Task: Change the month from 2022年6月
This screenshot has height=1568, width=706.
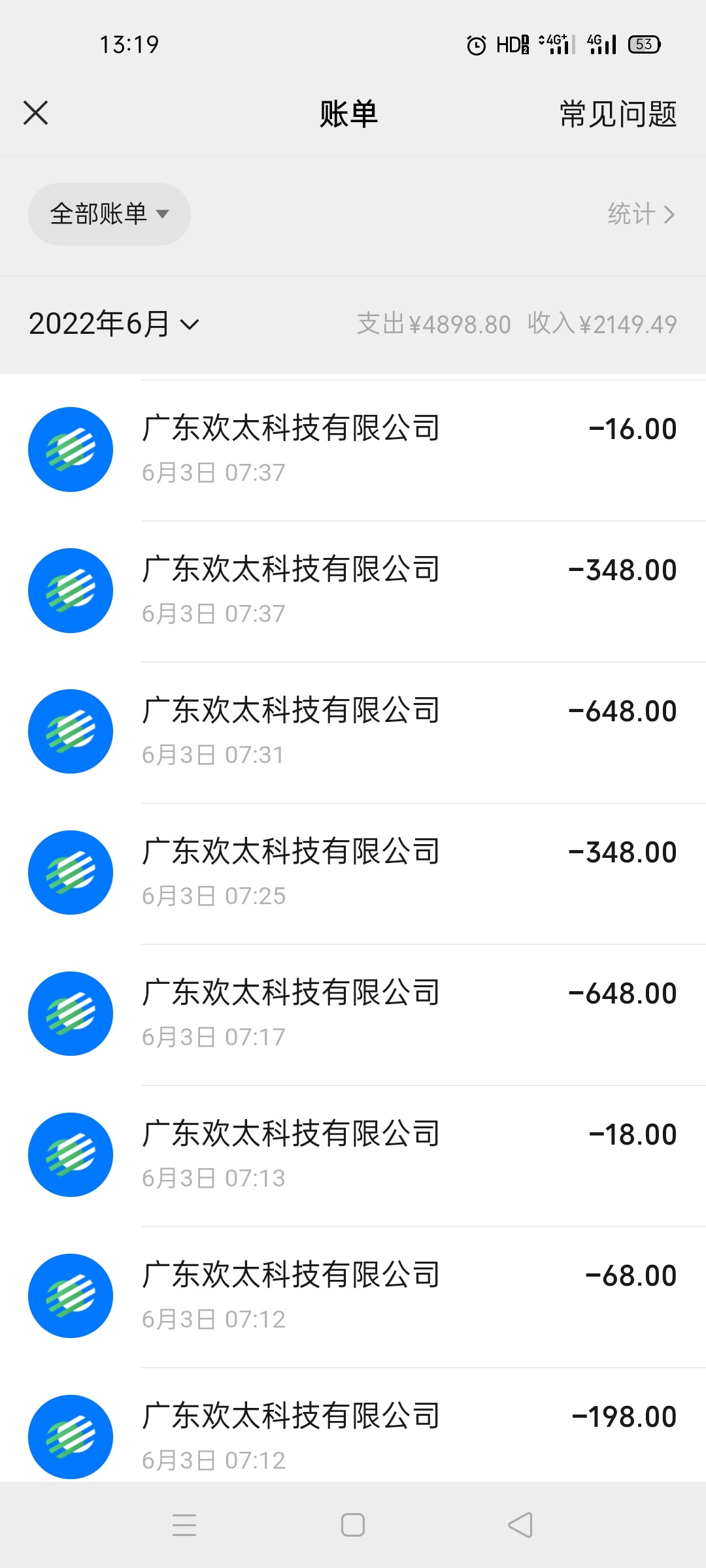Action: coord(114,324)
